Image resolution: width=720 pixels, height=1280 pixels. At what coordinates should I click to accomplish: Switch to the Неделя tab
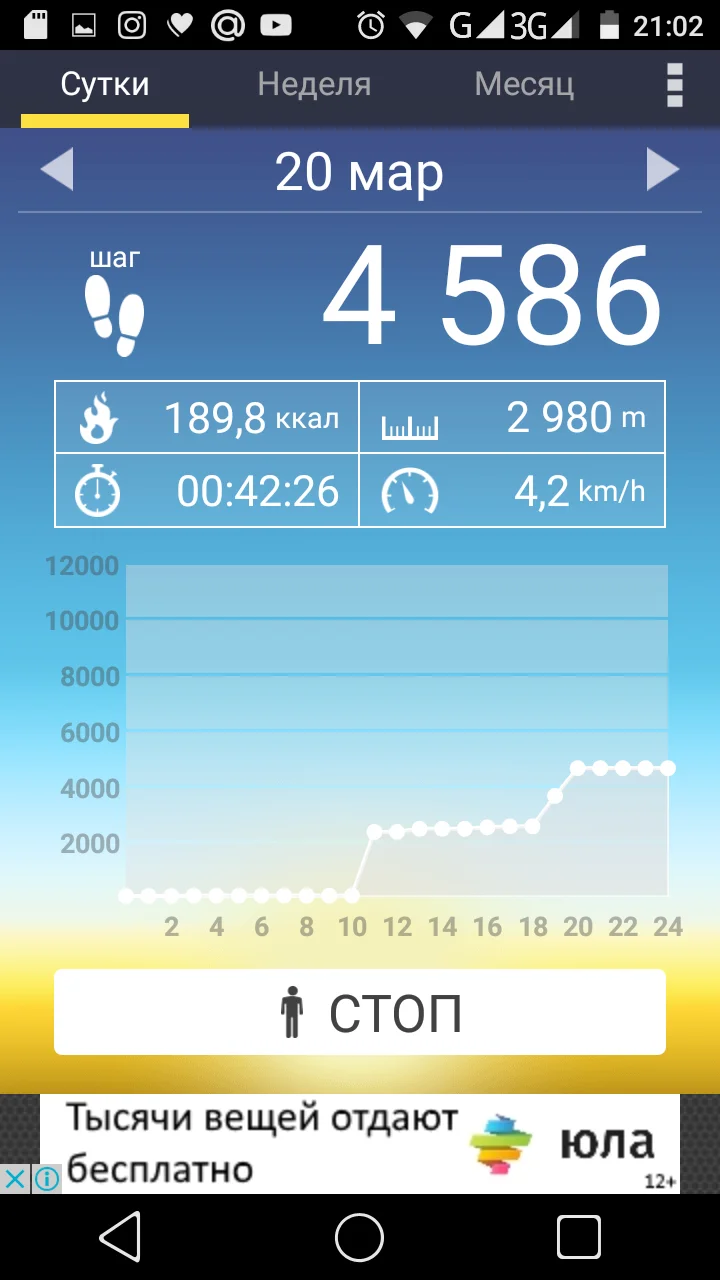click(x=314, y=84)
